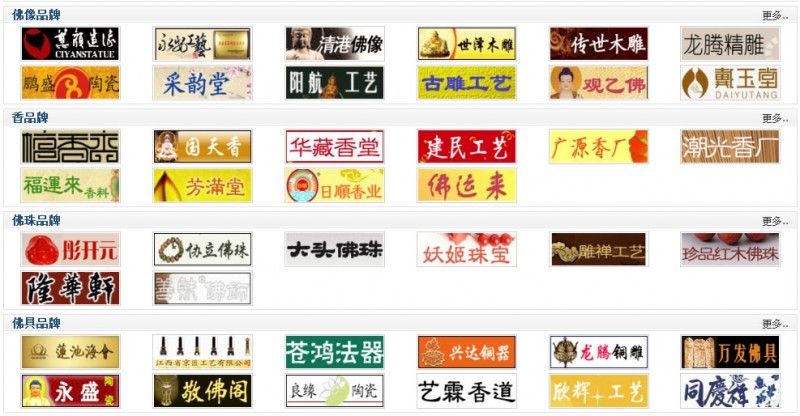Select the 古雕工艺 brand banner

click(x=466, y=83)
